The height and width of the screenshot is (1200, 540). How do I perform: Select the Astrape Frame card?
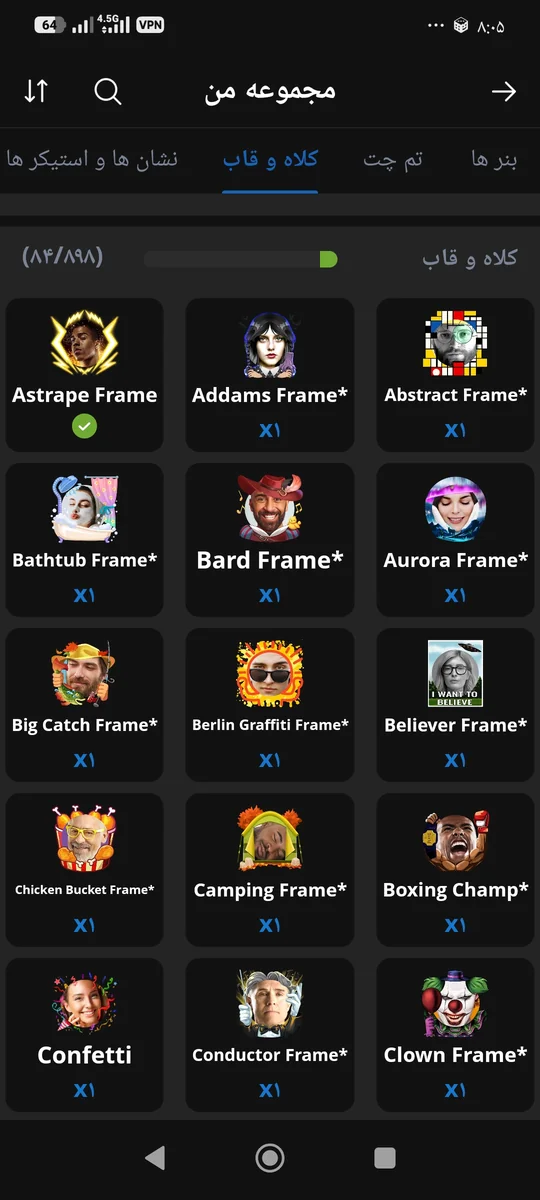[85, 375]
